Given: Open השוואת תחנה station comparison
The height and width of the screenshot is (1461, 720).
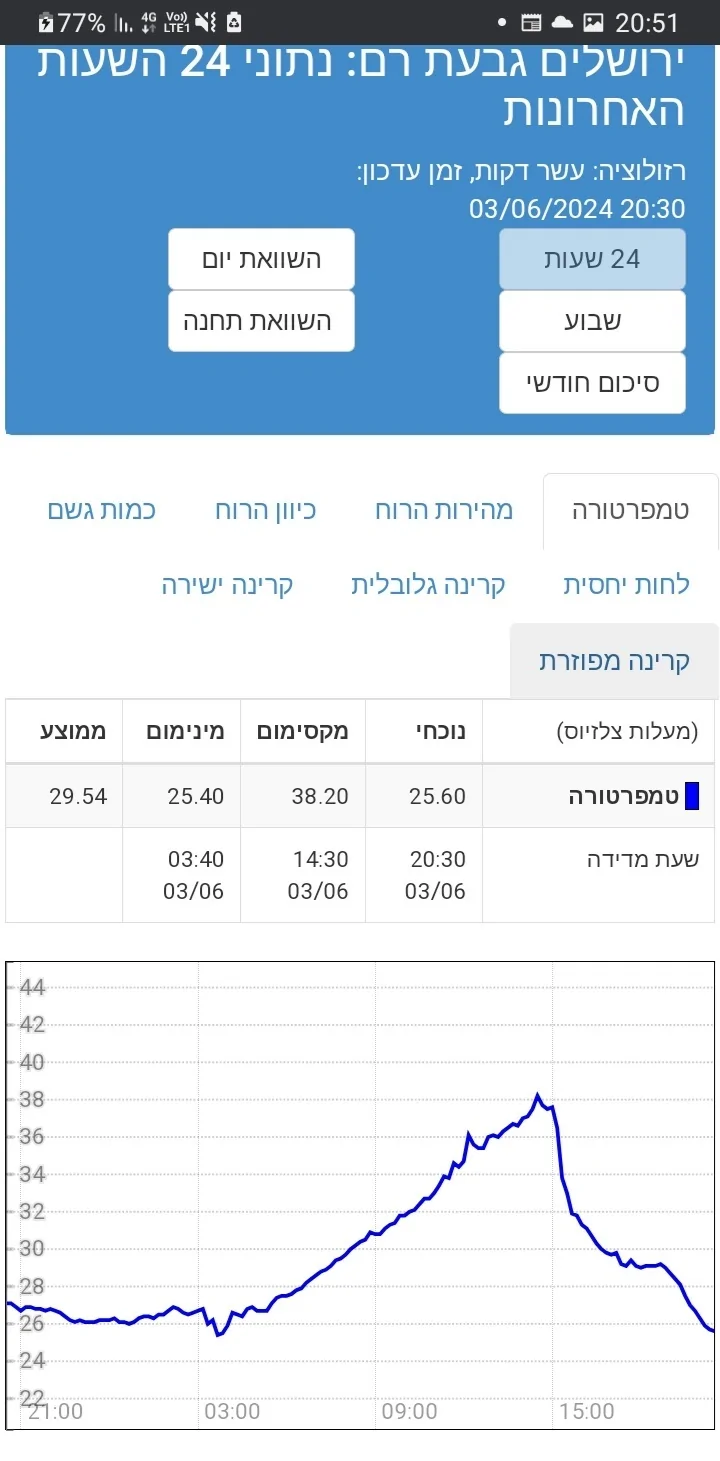Looking at the screenshot, I should [261, 321].
